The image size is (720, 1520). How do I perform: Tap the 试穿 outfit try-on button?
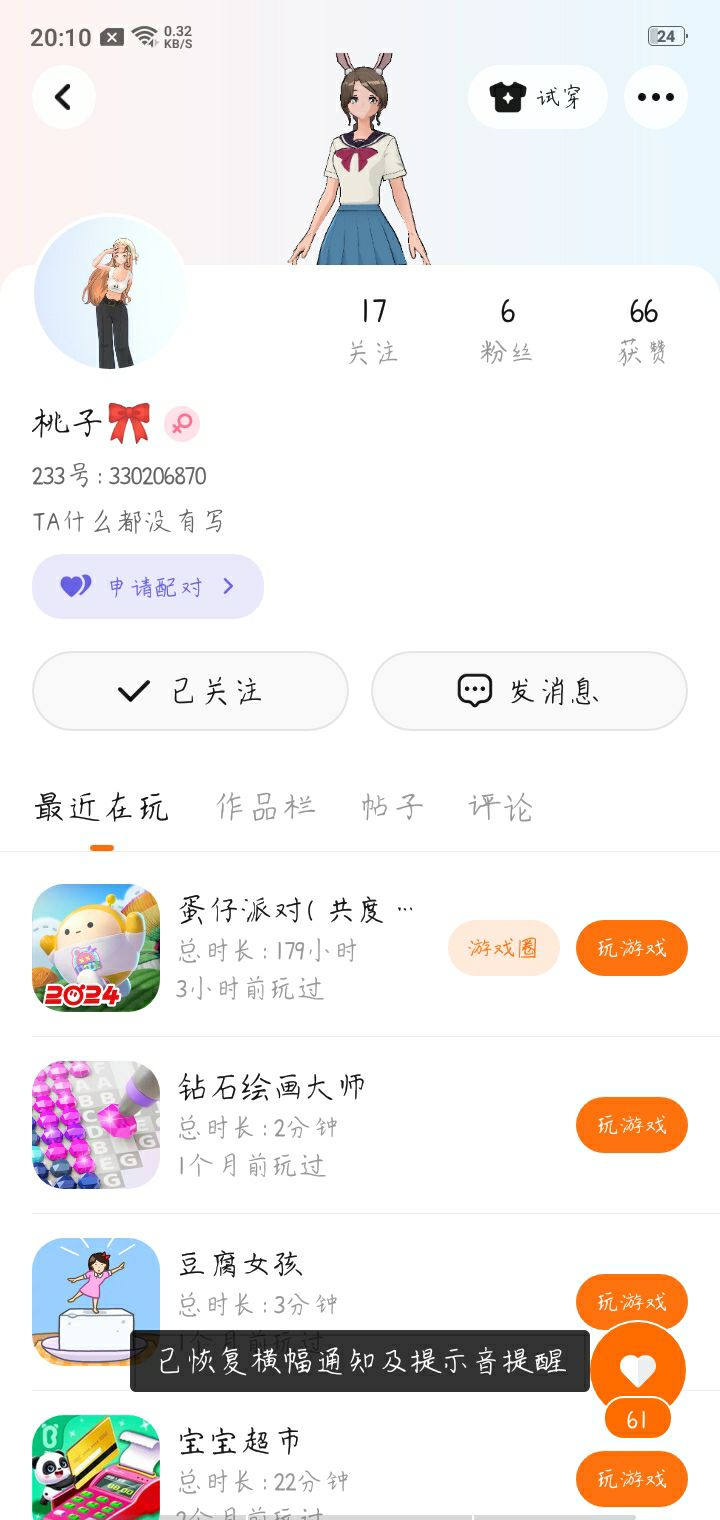(x=537, y=97)
